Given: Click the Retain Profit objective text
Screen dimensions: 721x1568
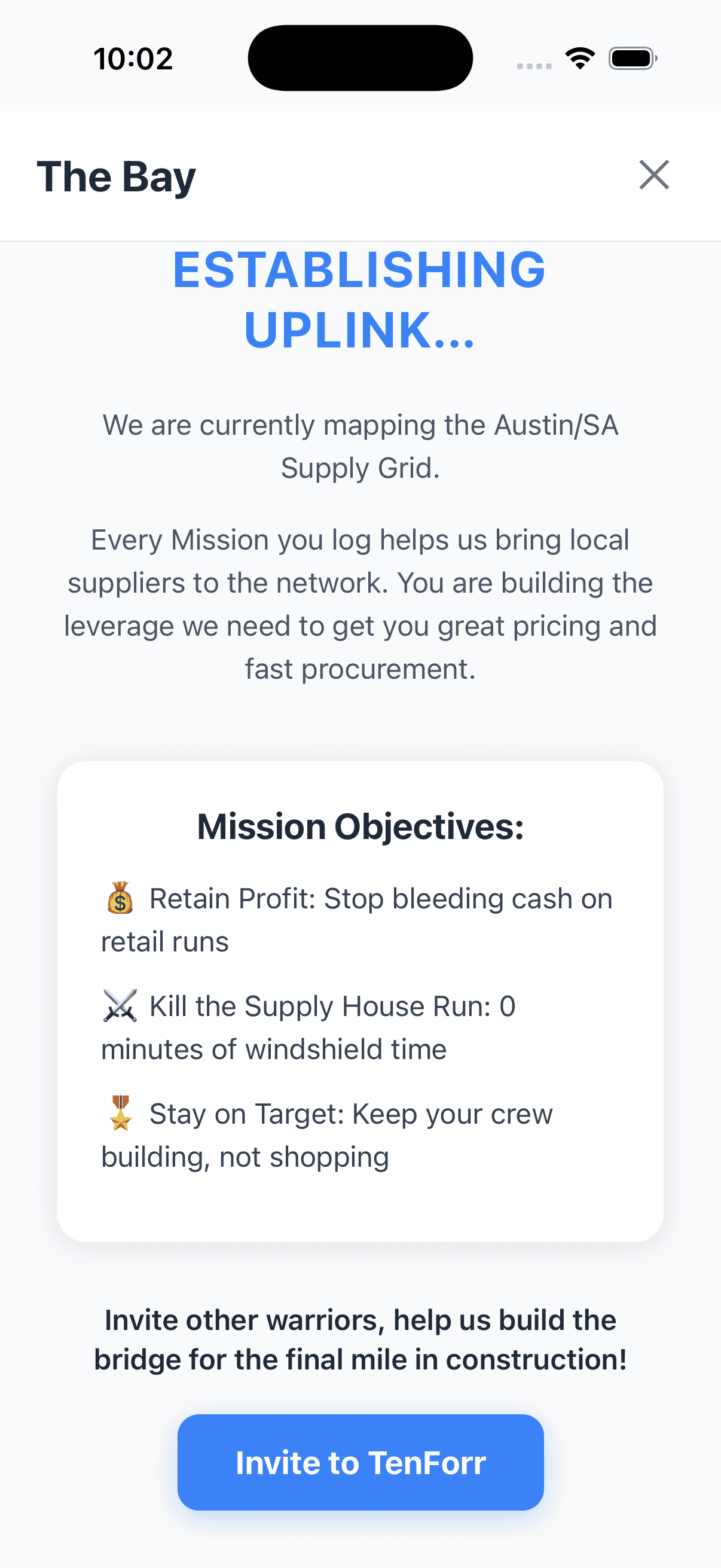Looking at the screenshot, I should pos(356,919).
